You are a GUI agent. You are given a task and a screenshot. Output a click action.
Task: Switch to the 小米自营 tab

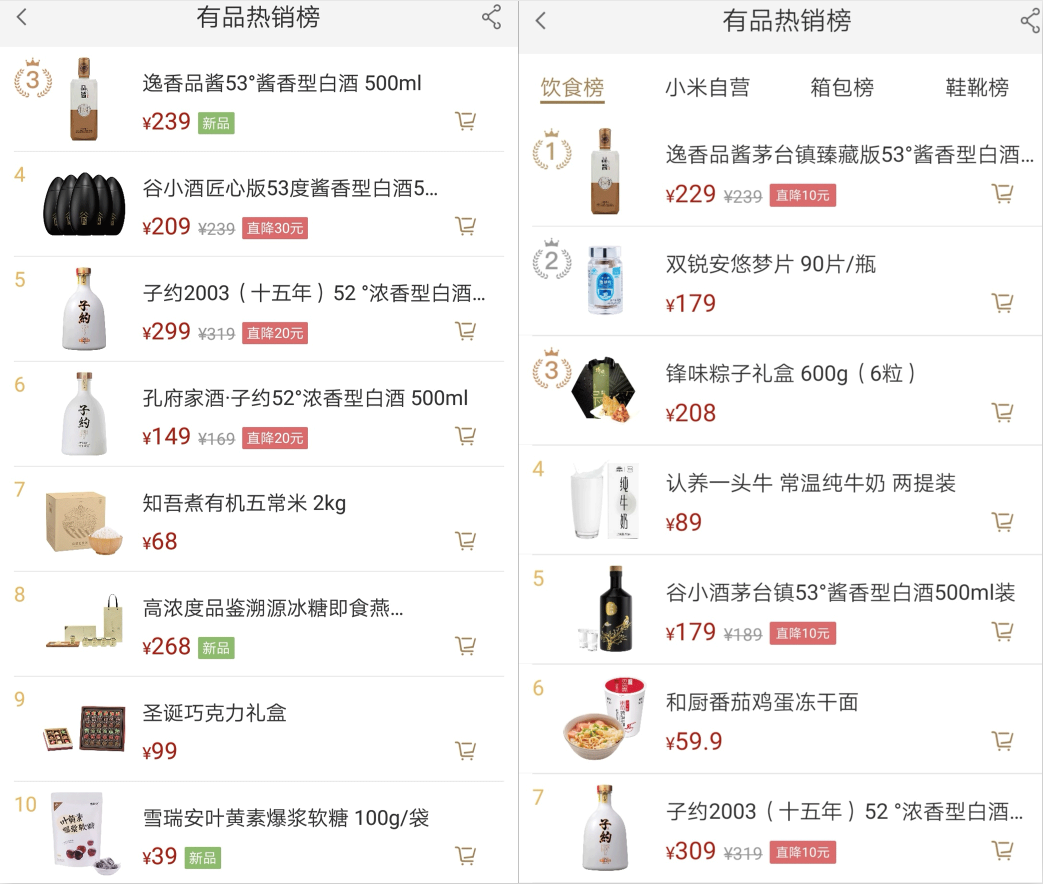pos(707,88)
